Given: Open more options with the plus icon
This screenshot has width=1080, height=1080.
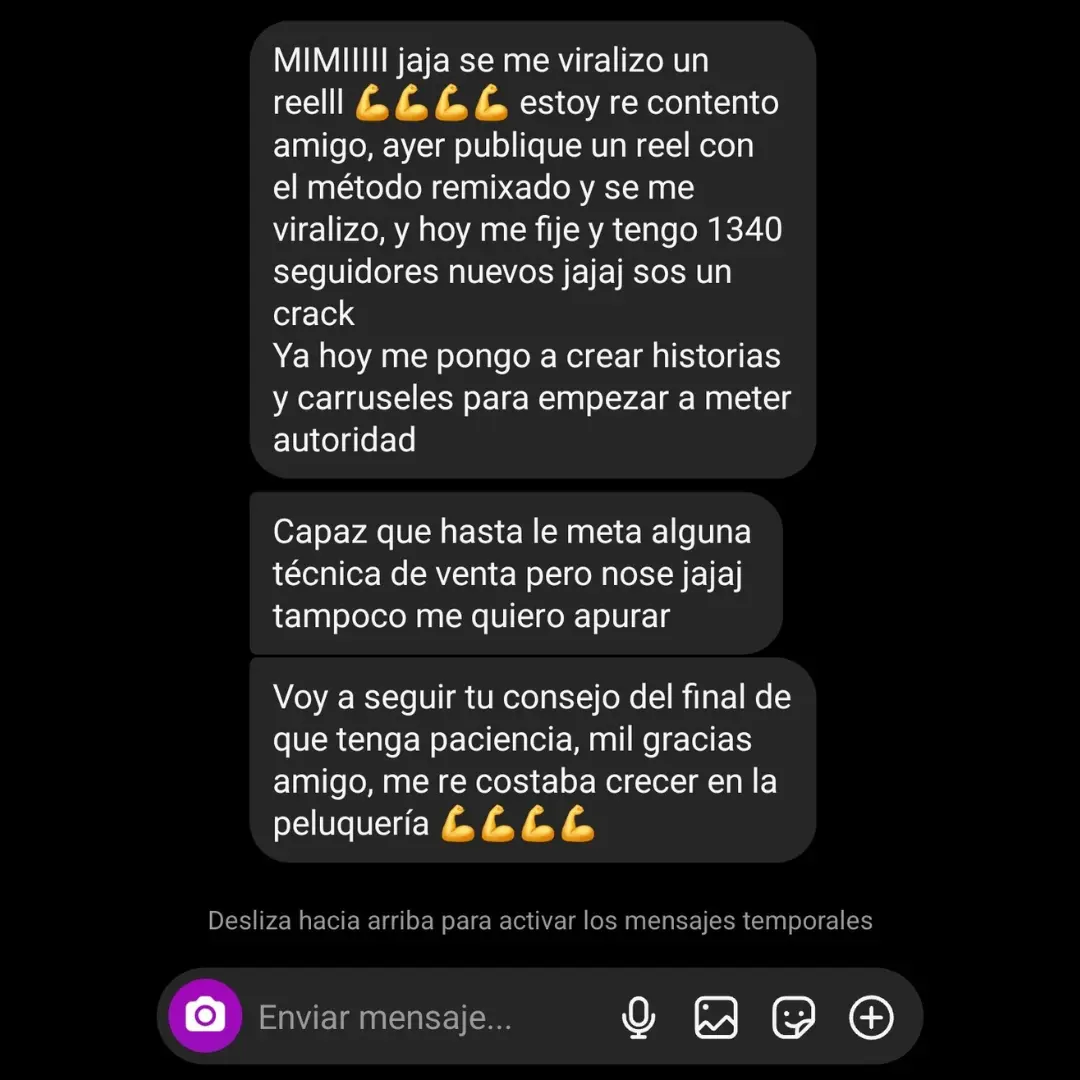Looking at the screenshot, I should [871, 1018].
